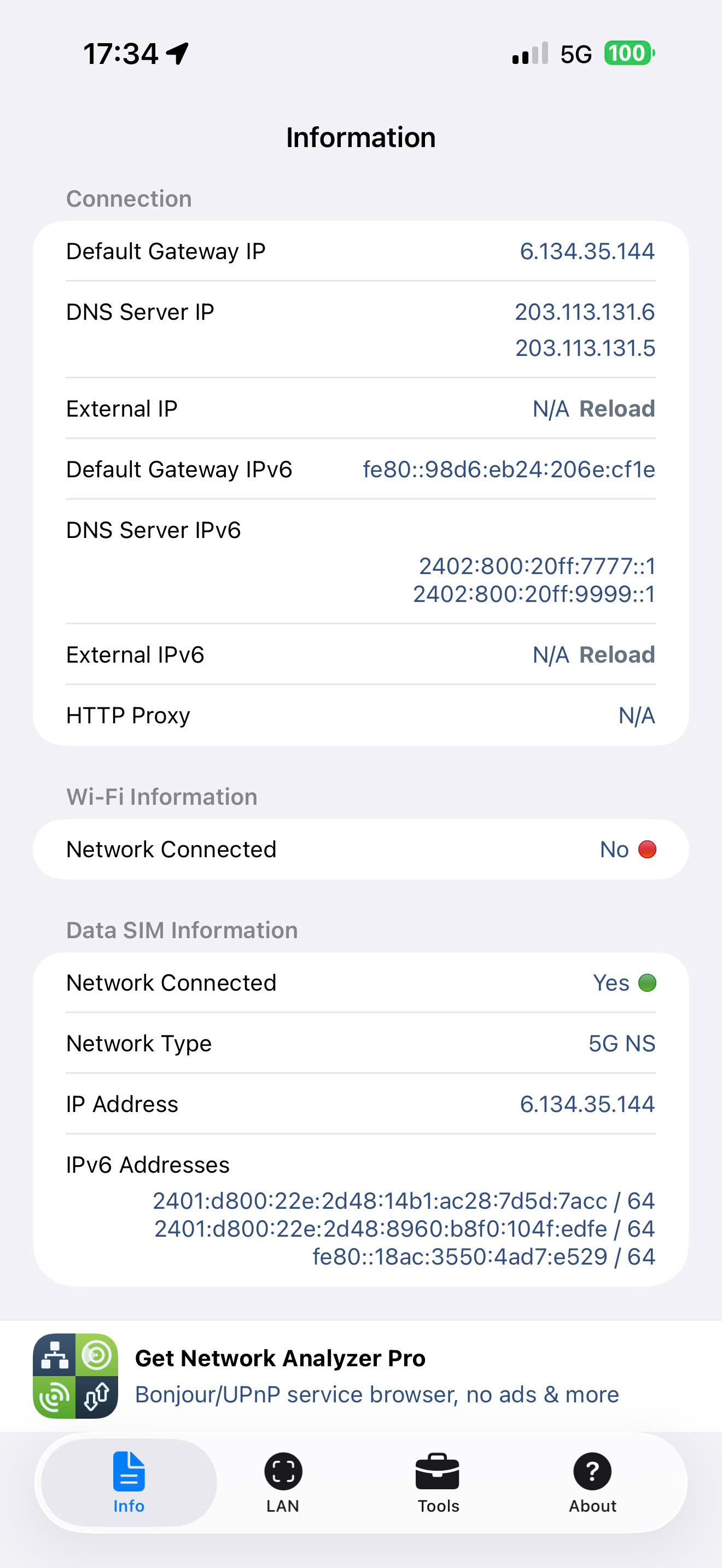Tap the red Wi-Fi disconnected indicator
722x1568 pixels.
point(647,849)
